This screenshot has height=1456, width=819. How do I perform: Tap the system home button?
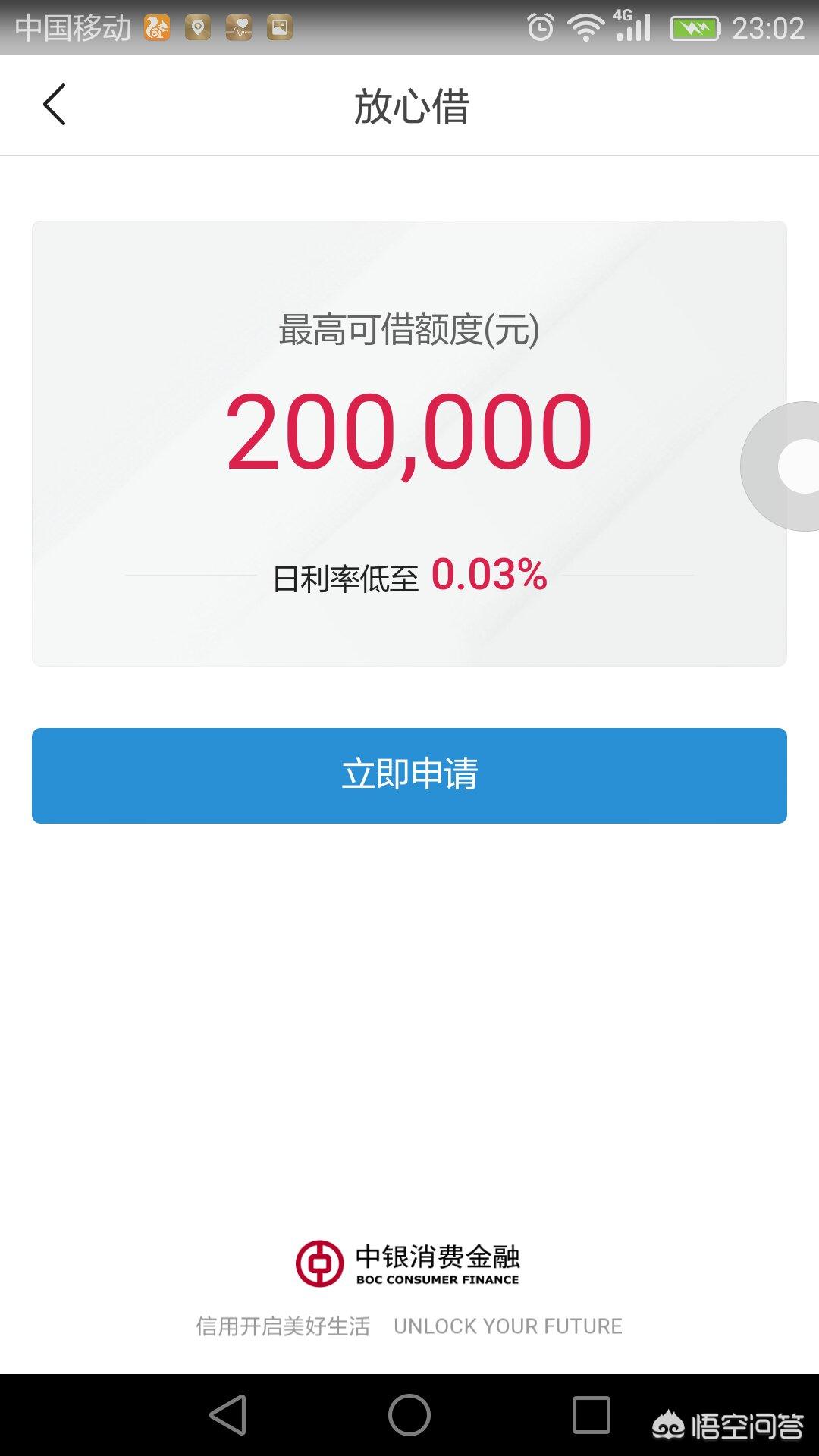(x=409, y=1414)
